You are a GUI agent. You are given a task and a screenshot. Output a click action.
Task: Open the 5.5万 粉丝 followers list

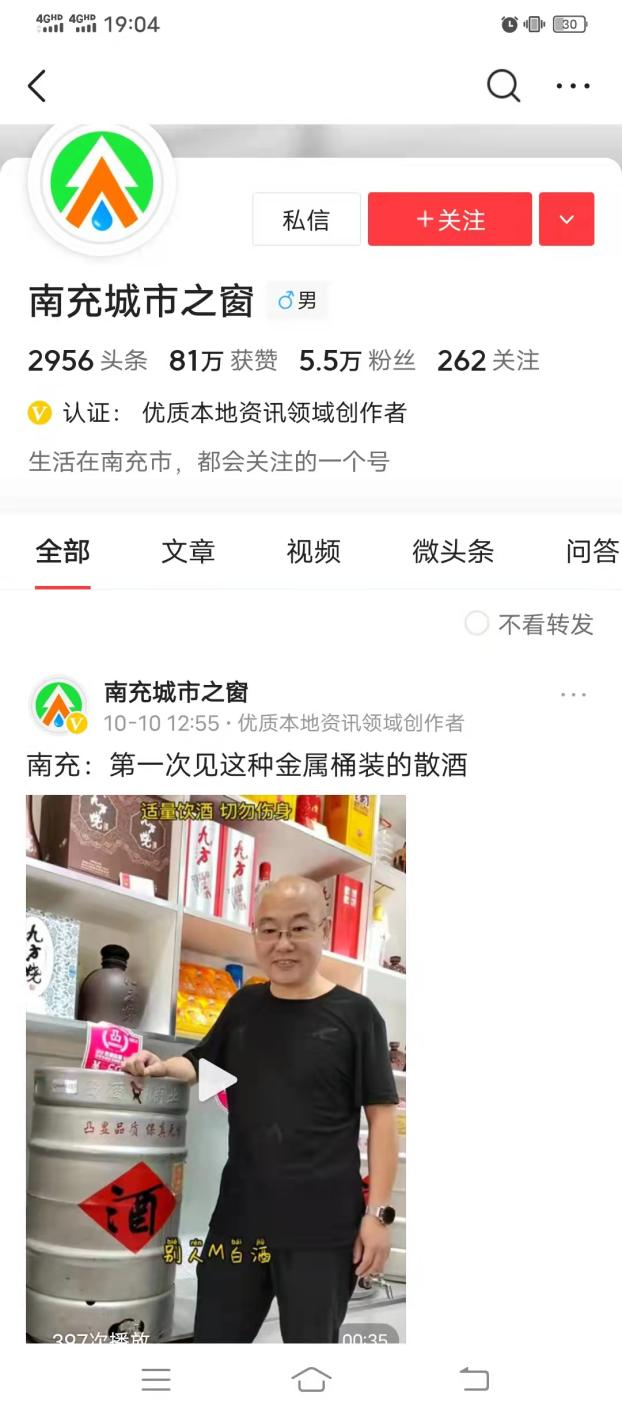[x=357, y=361]
